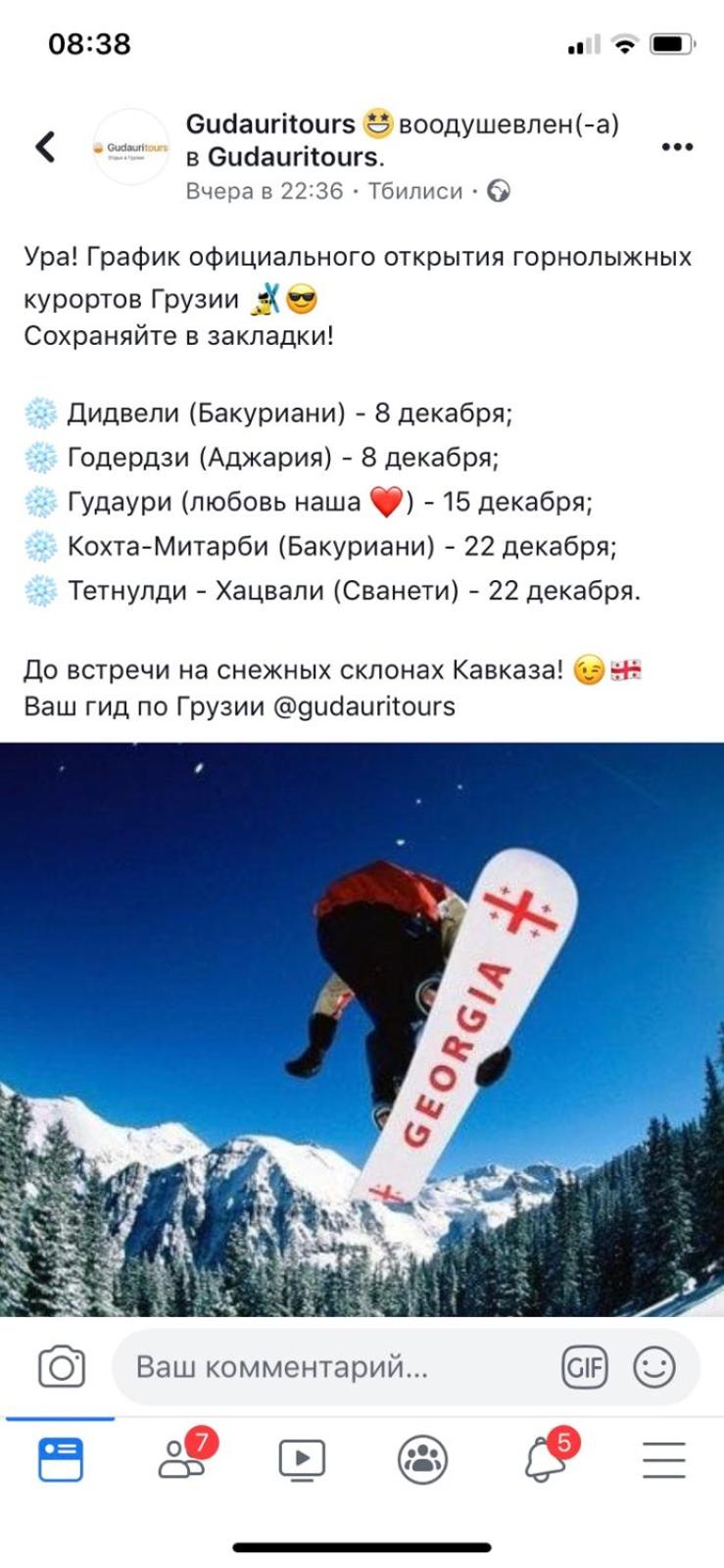This screenshot has height=1568, width=724.
Task: Open the Groups tab
Action: click(422, 1460)
